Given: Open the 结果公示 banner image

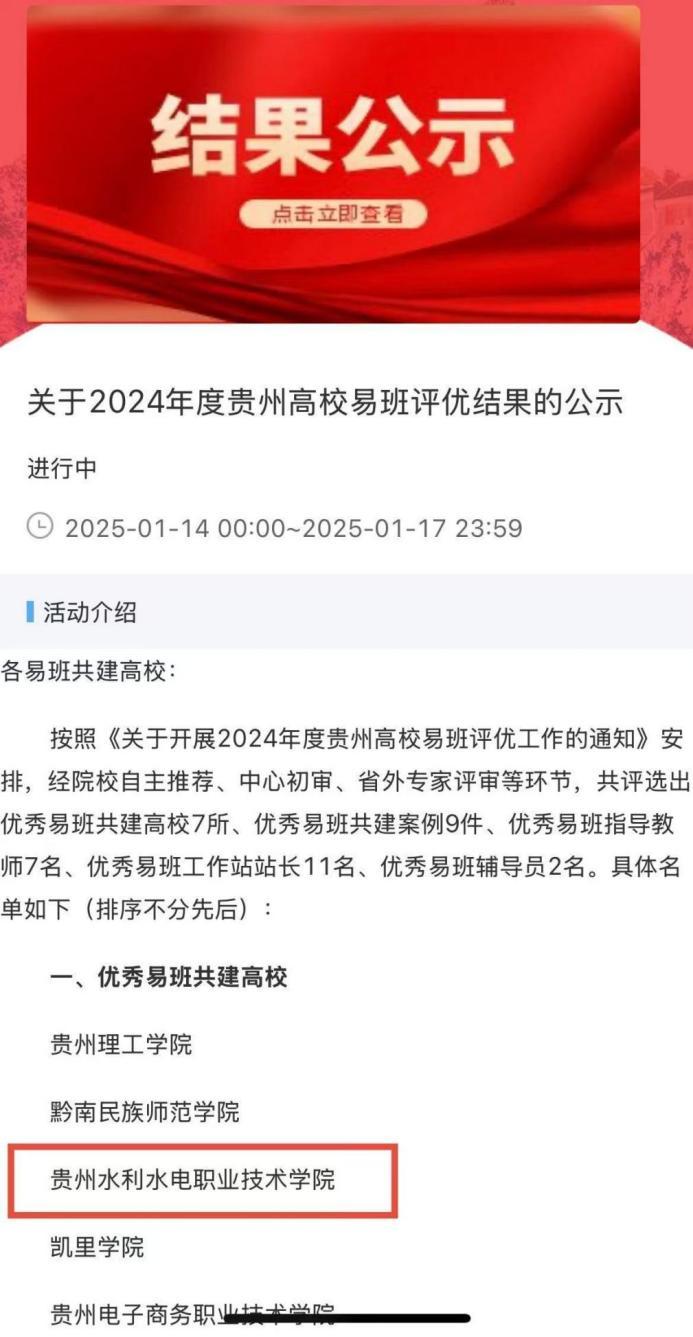Looking at the screenshot, I should point(333,165).
